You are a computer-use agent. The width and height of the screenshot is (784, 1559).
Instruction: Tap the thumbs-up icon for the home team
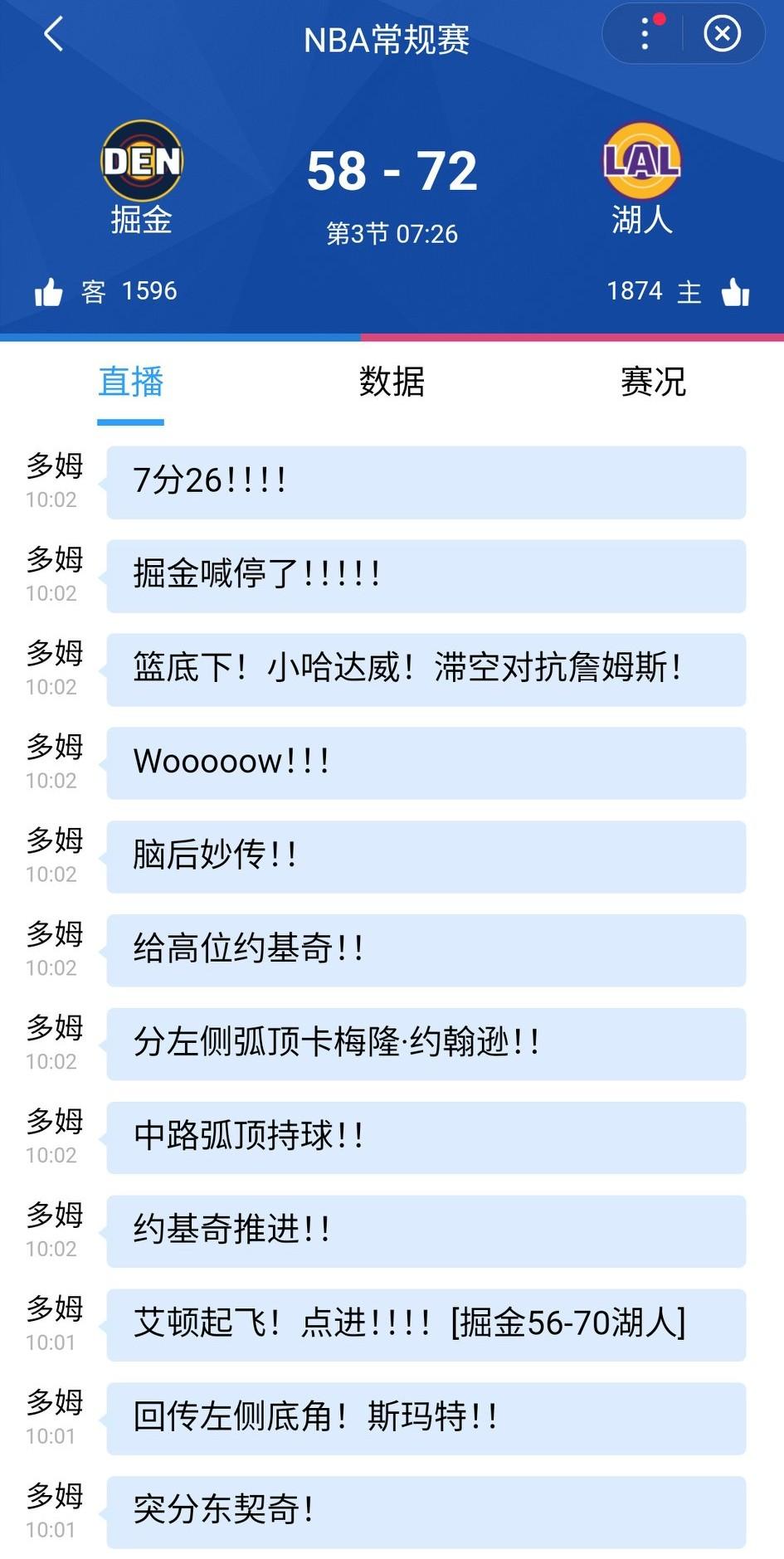733,290
